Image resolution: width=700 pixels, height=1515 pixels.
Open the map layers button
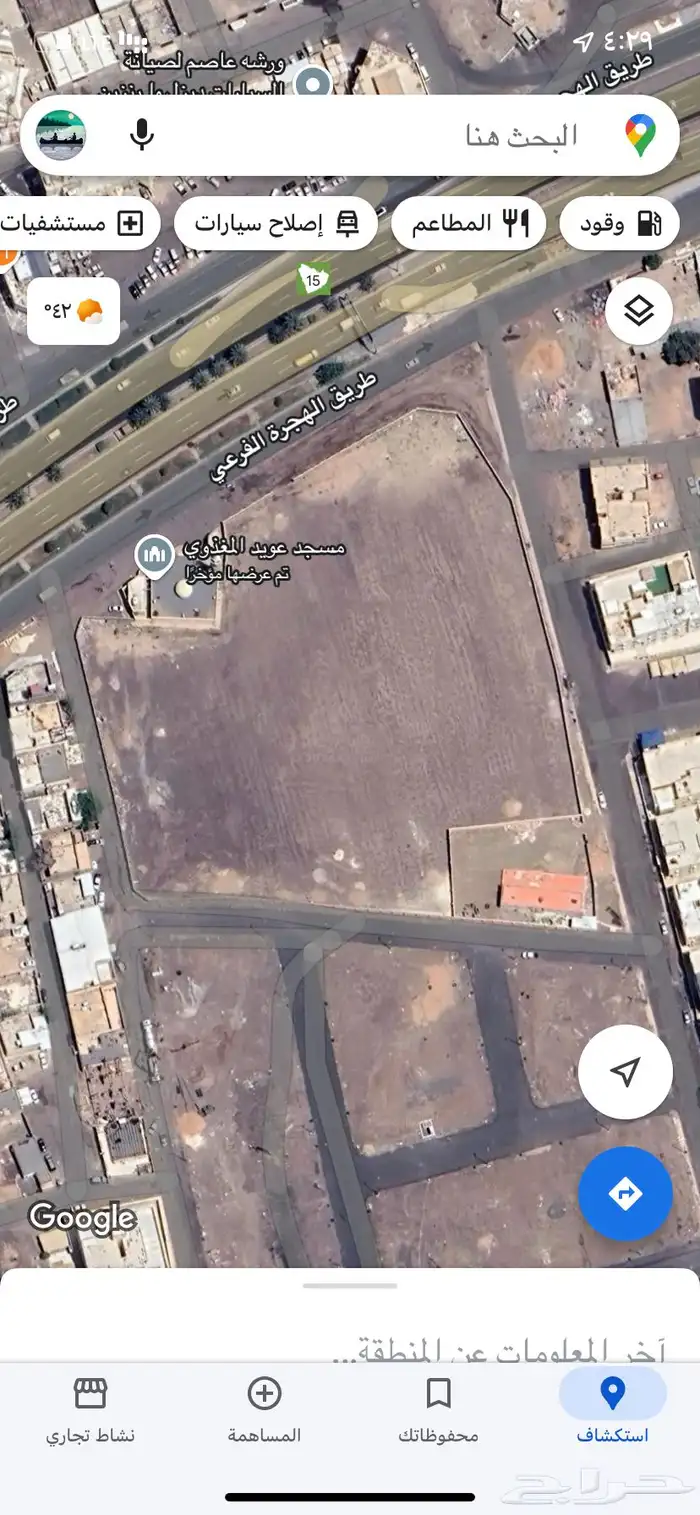click(x=638, y=311)
